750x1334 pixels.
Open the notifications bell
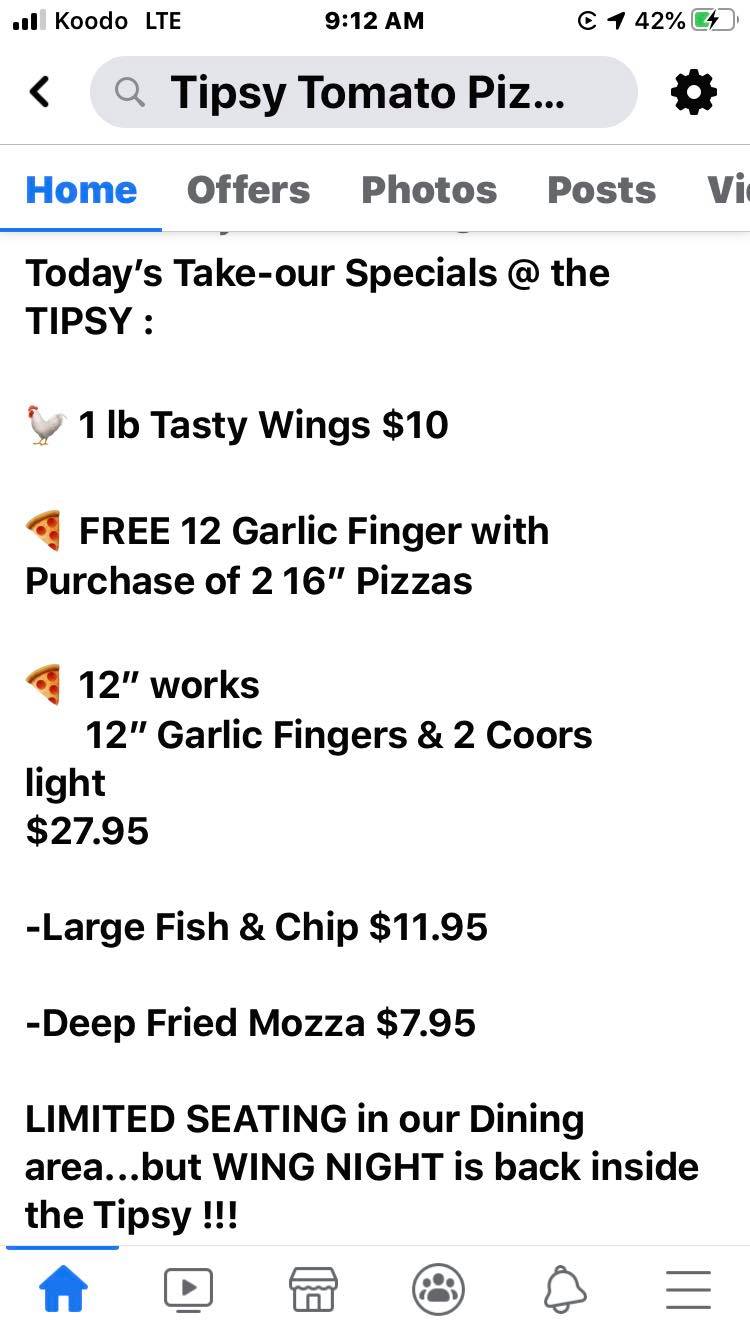point(564,1289)
